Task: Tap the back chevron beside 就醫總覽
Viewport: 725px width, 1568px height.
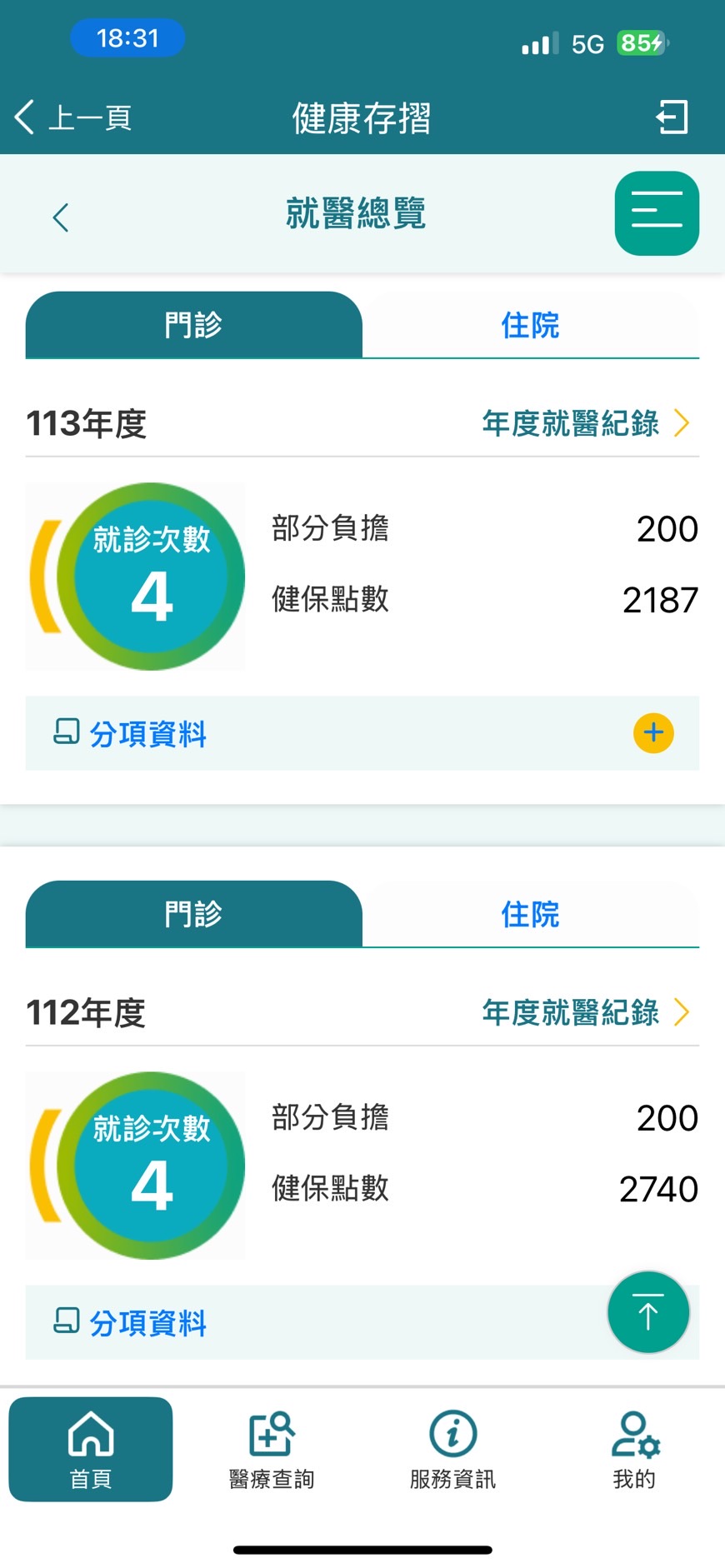Action: click(x=60, y=217)
